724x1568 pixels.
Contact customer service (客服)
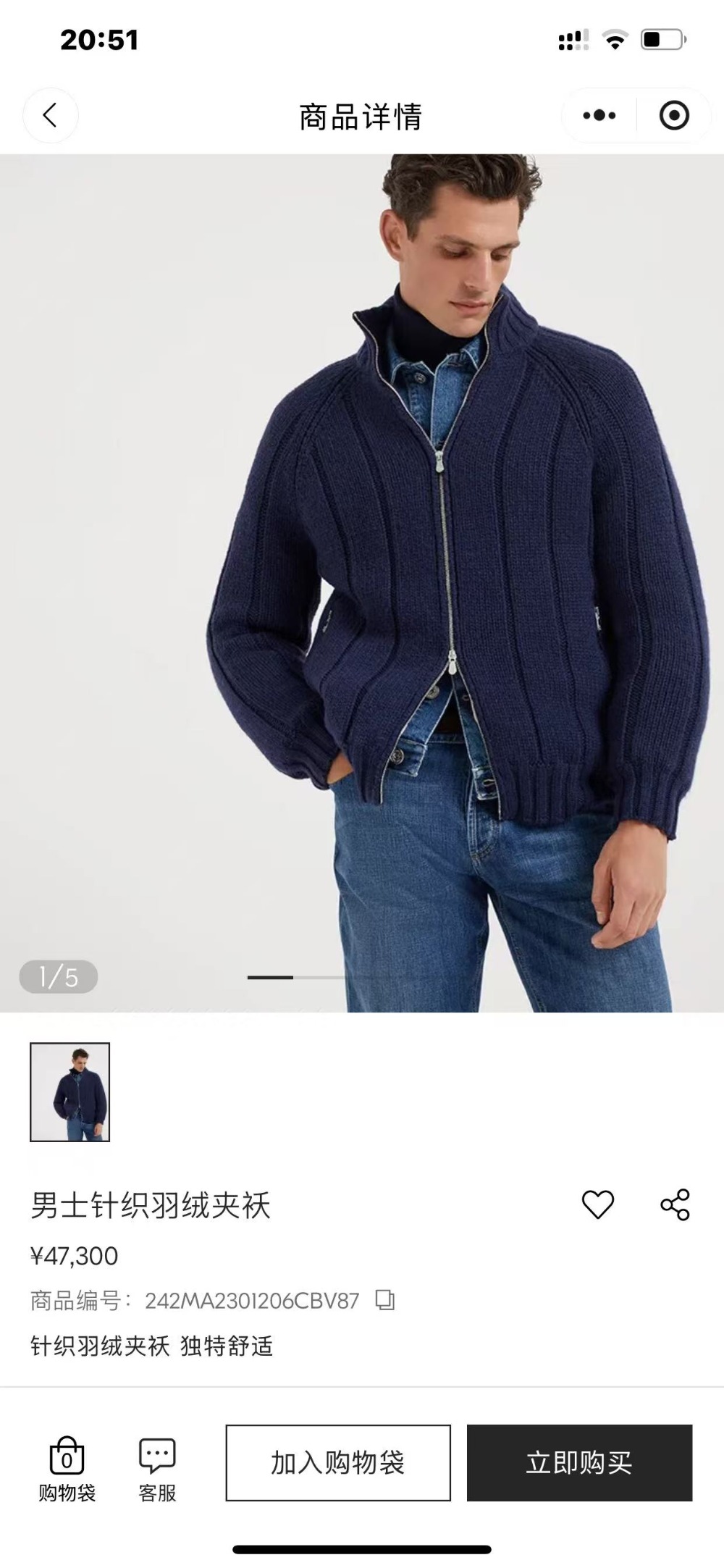[157, 1470]
